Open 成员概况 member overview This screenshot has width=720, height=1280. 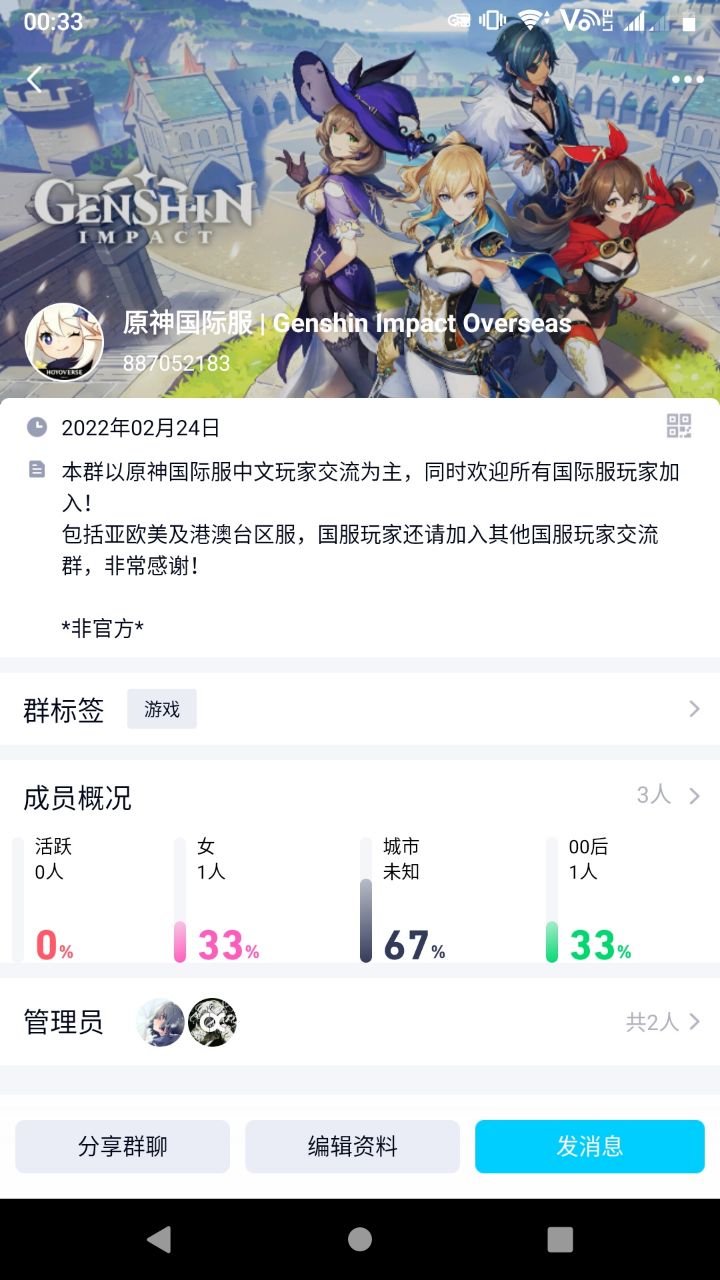tap(360, 796)
